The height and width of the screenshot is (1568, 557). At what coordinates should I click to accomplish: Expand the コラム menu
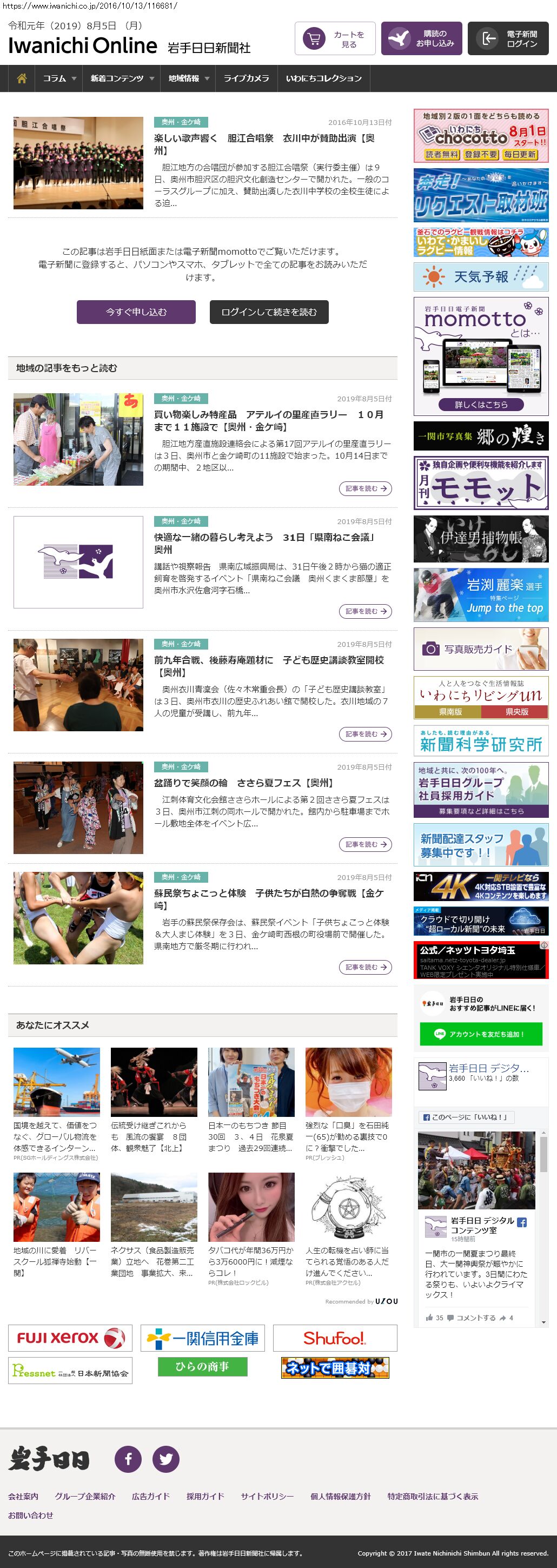pos(59,78)
